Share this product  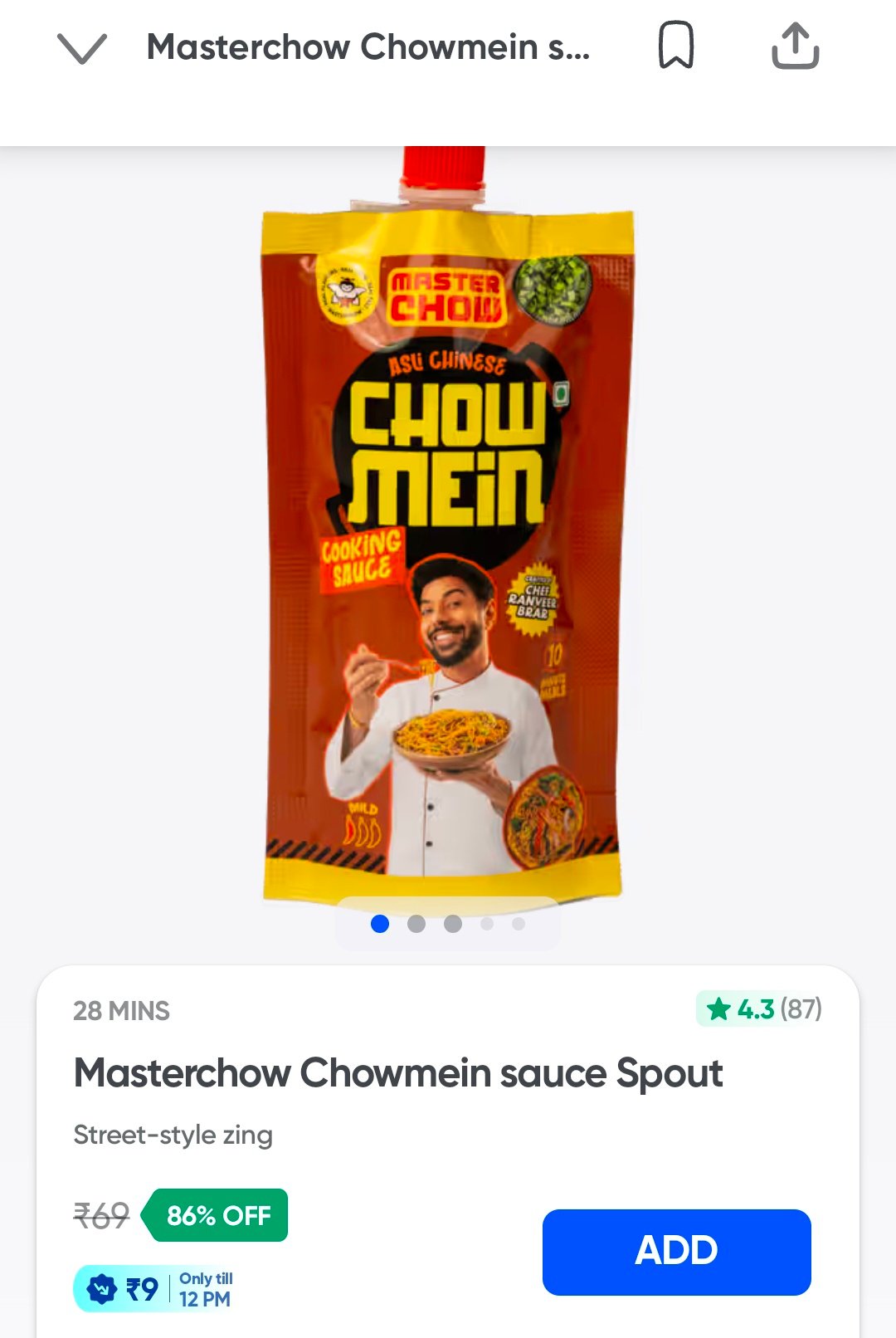click(795, 46)
